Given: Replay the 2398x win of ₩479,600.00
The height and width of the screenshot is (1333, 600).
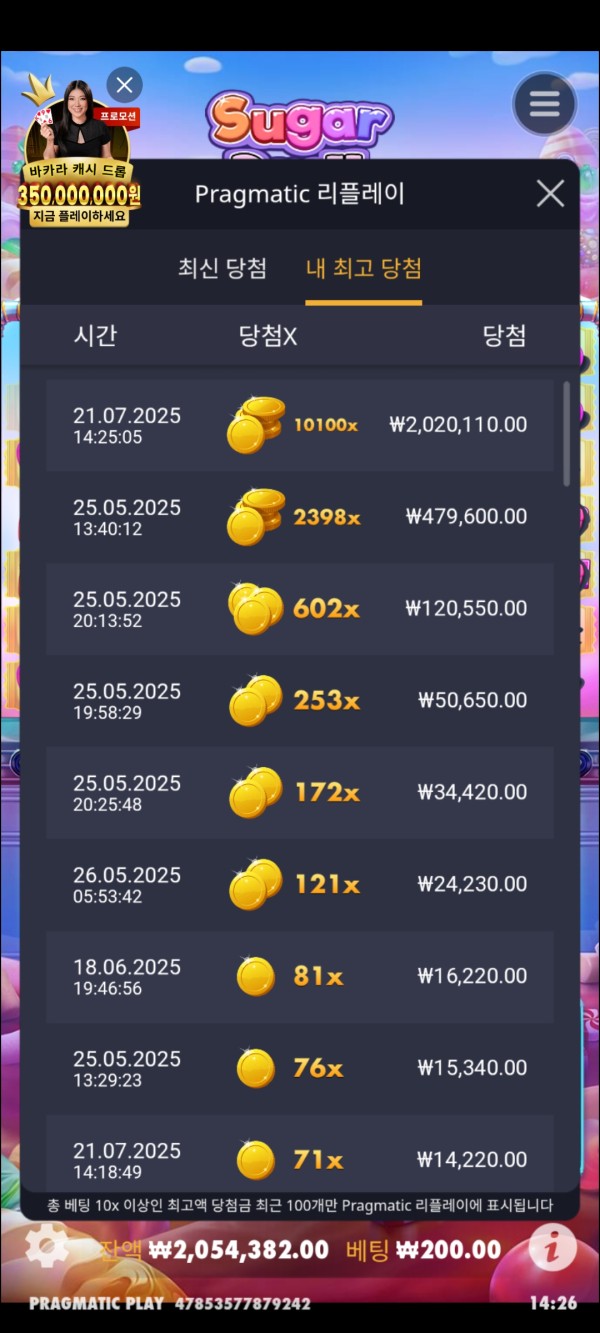Looking at the screenshot, I should tap(300, 517).
